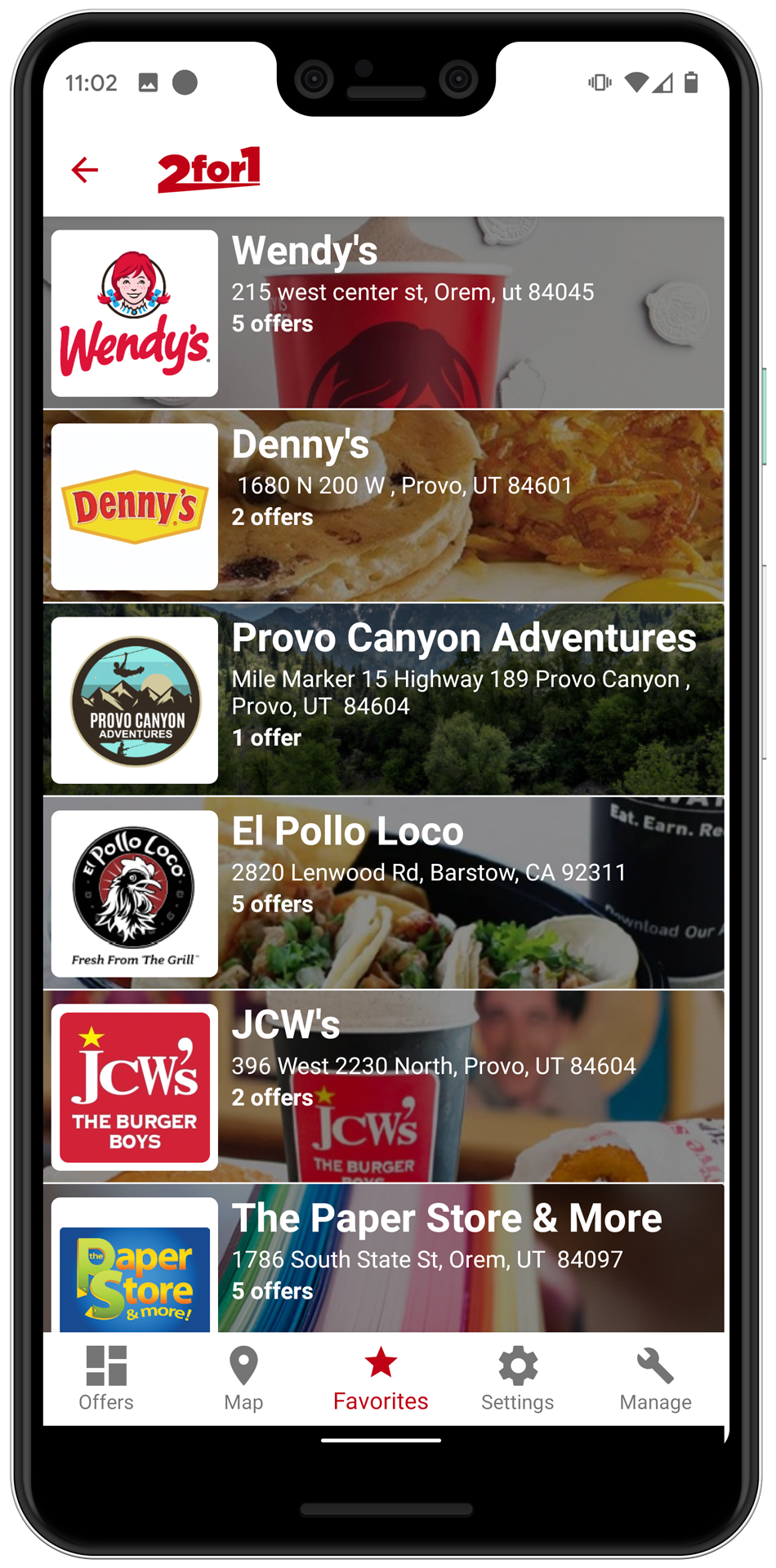
Task: Open The Paper Store & More
Action: pyautogui.click(x=384, y=1259)
